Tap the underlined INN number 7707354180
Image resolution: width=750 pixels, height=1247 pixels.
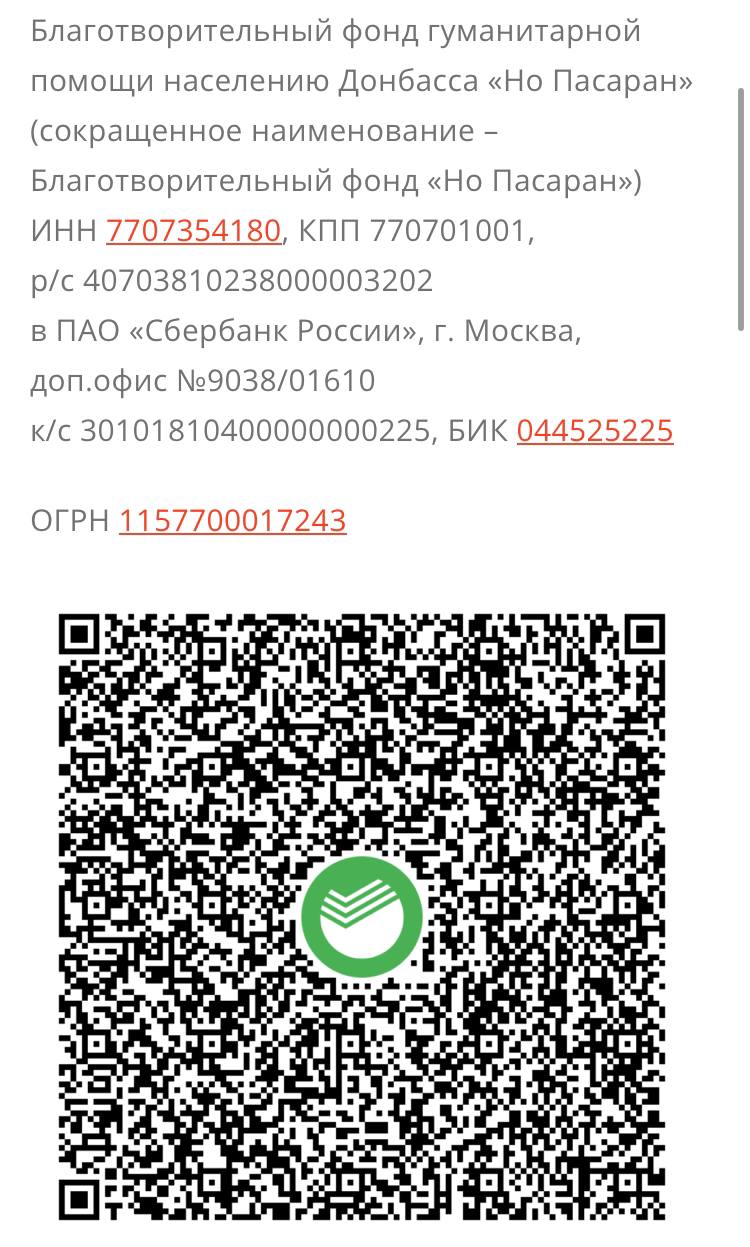click(x=193, y=231)
